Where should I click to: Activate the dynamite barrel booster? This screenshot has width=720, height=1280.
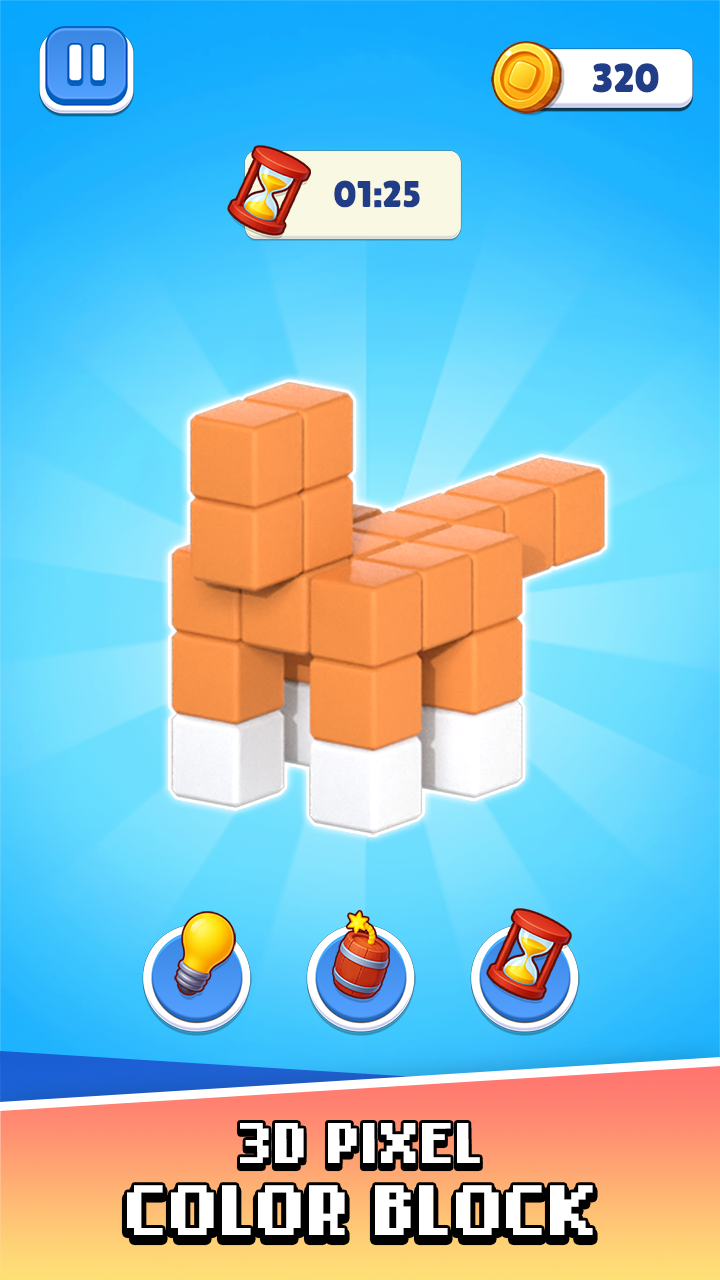pos(360,971)
